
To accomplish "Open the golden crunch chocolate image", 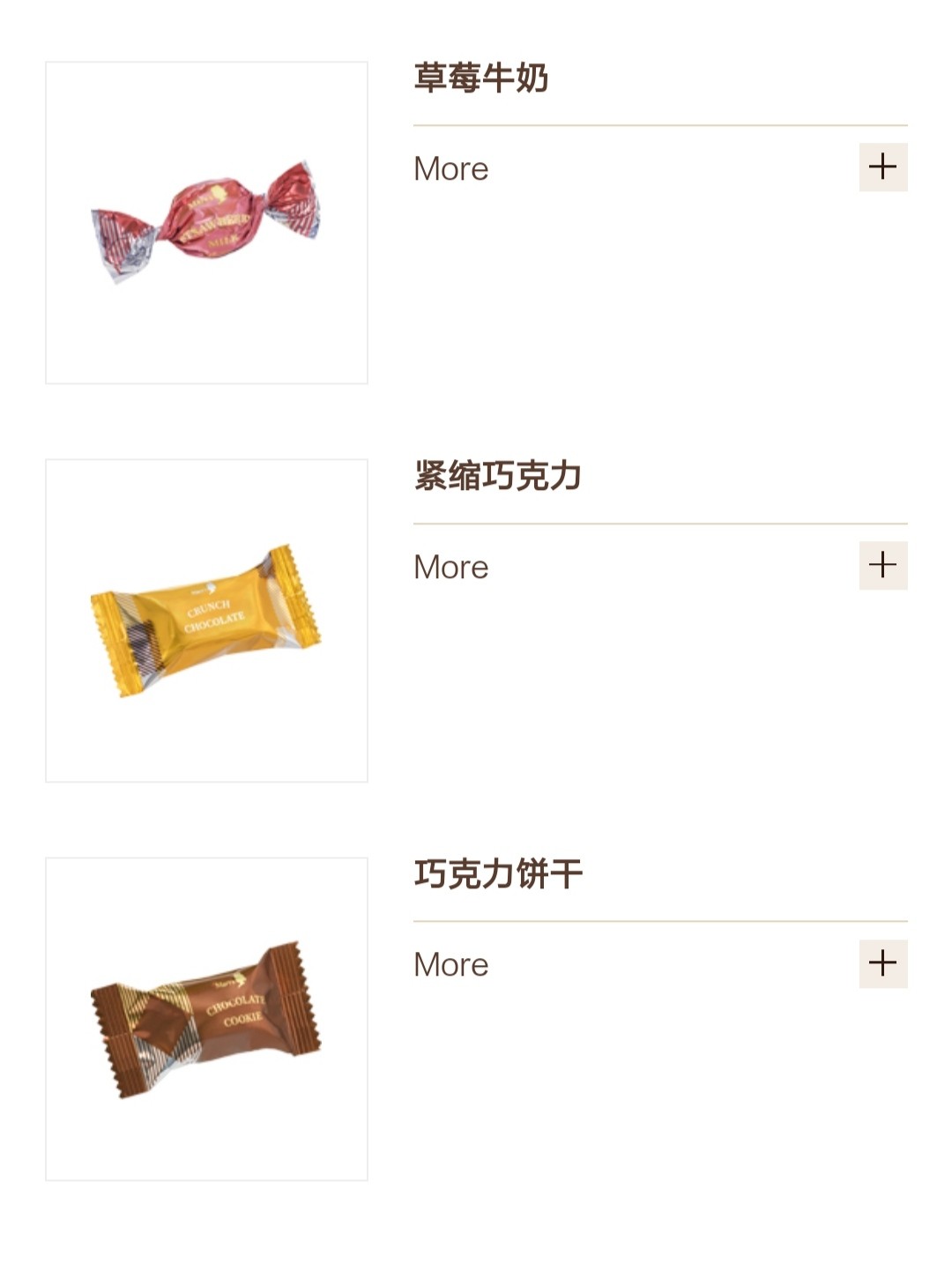I will [x=205, y=620].
